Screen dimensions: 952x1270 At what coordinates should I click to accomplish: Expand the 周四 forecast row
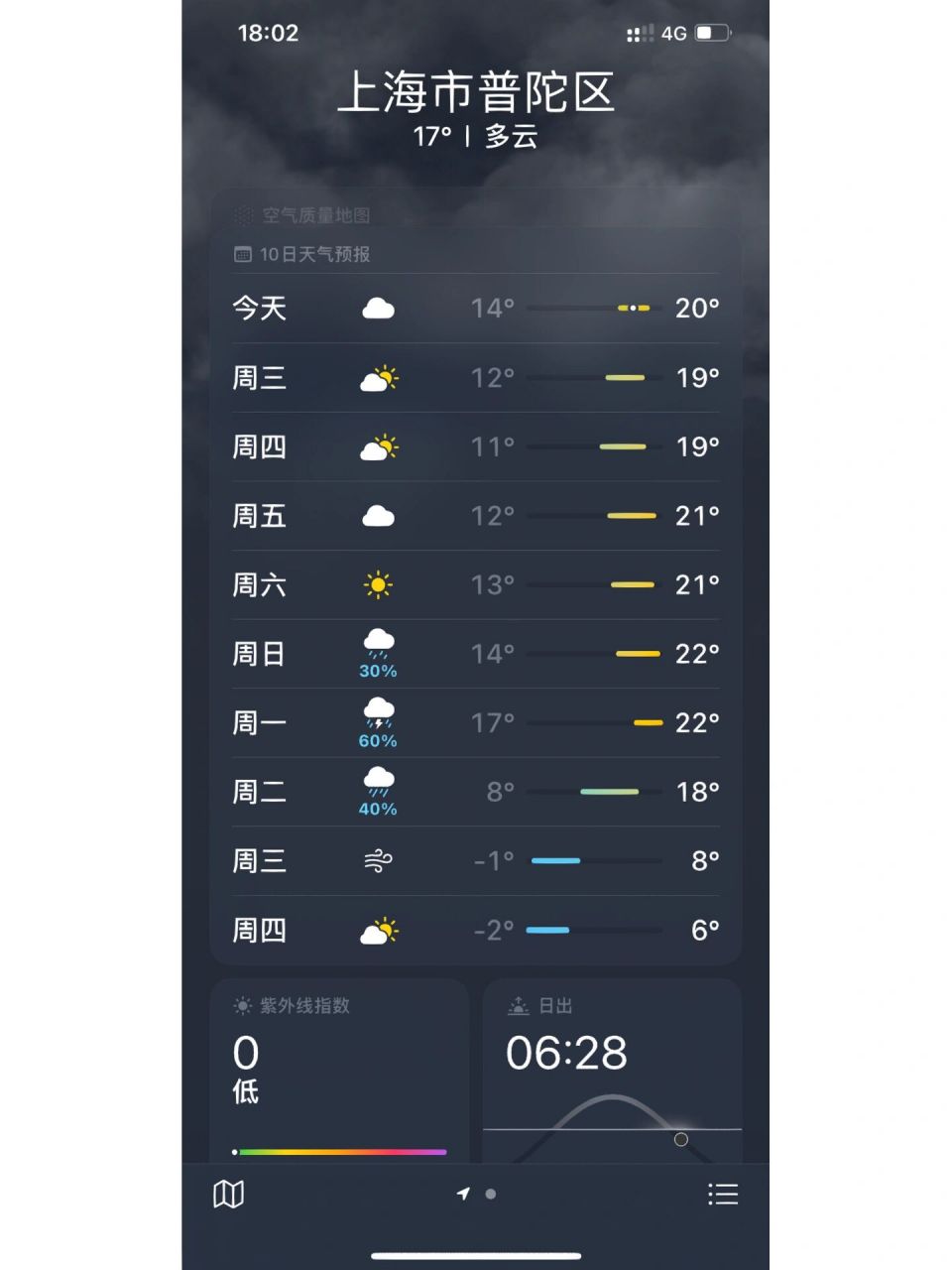(474, 446)
